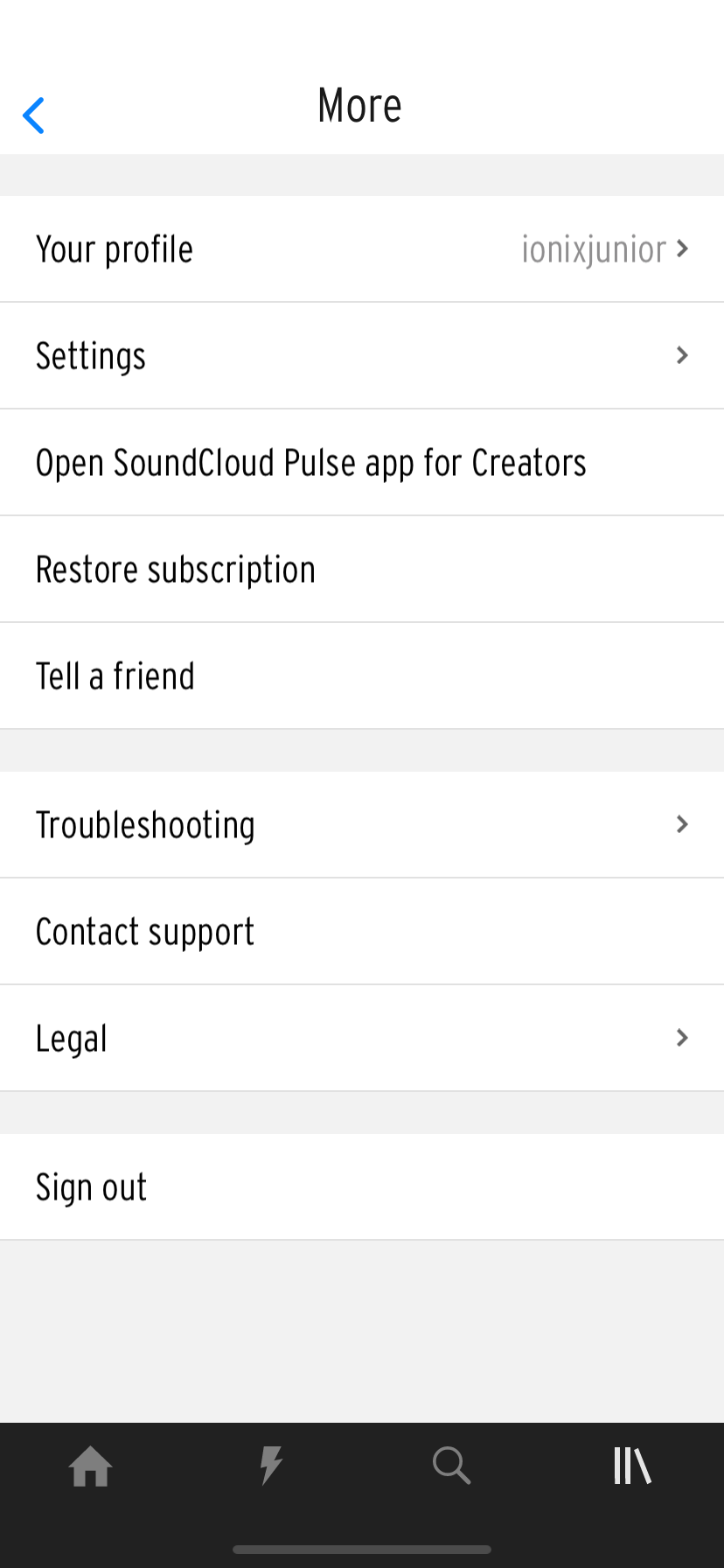Choose Contact support
The image size is (724, 1568).
pos(362,932)
